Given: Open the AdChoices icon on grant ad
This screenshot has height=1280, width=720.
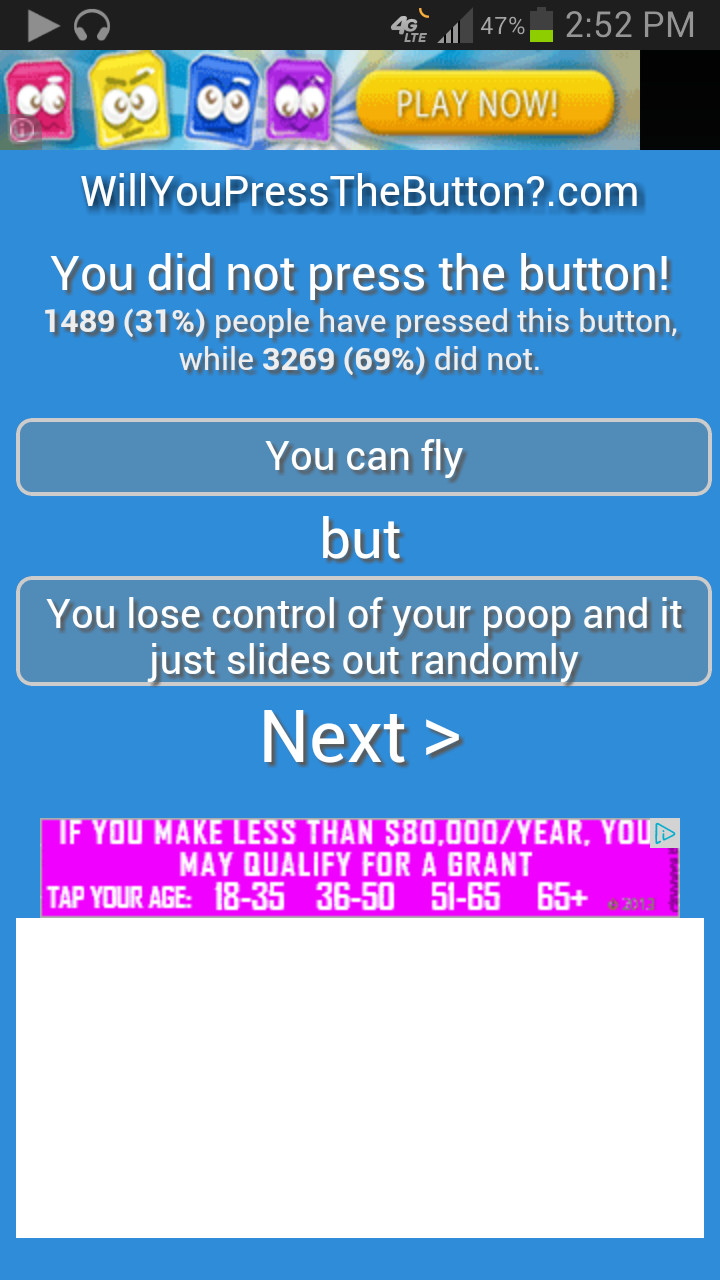Looking at the screenshot, I should click(665, 833).
